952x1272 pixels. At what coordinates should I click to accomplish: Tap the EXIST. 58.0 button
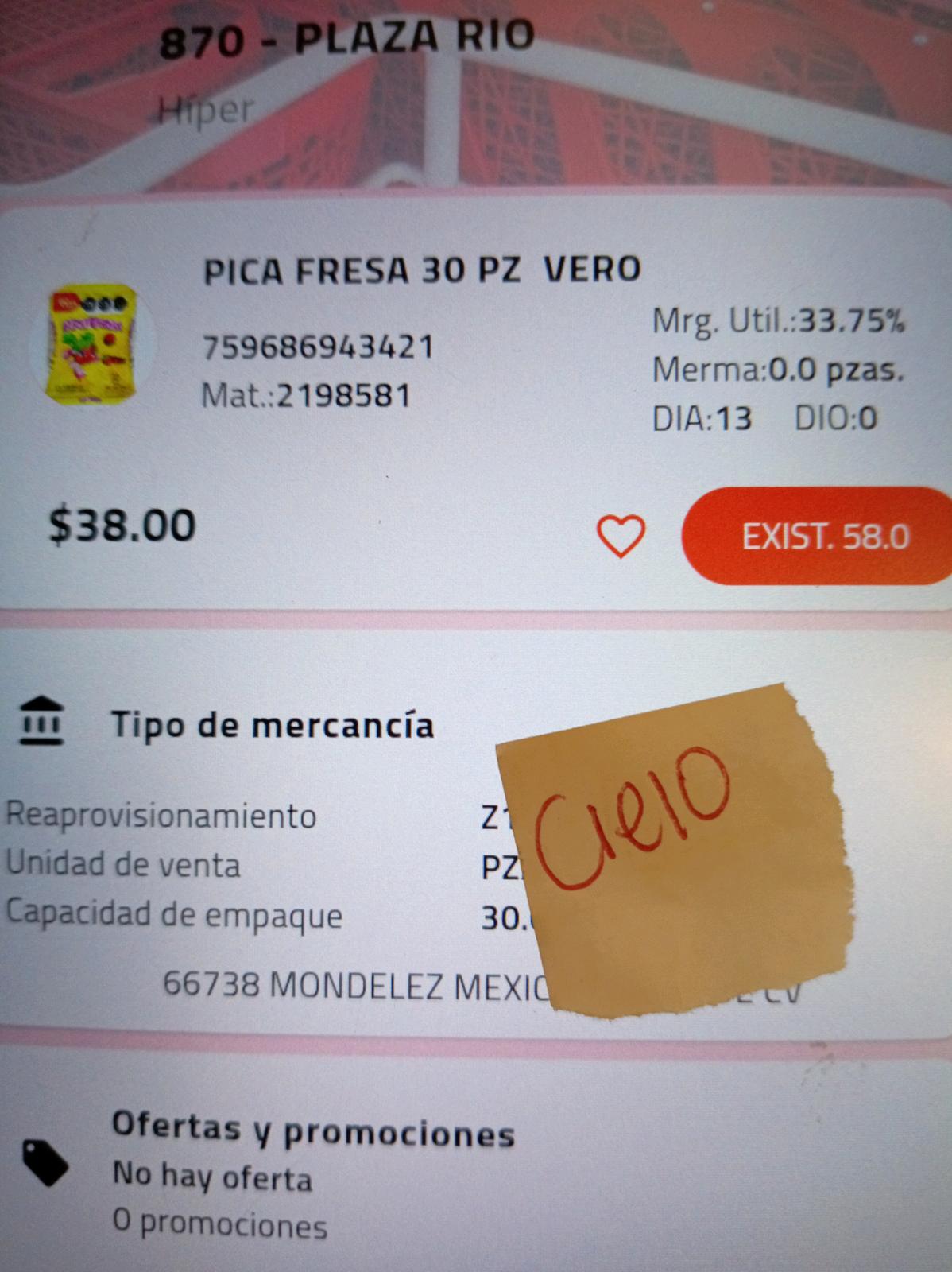pyautogui.click(x=818, y=537)
